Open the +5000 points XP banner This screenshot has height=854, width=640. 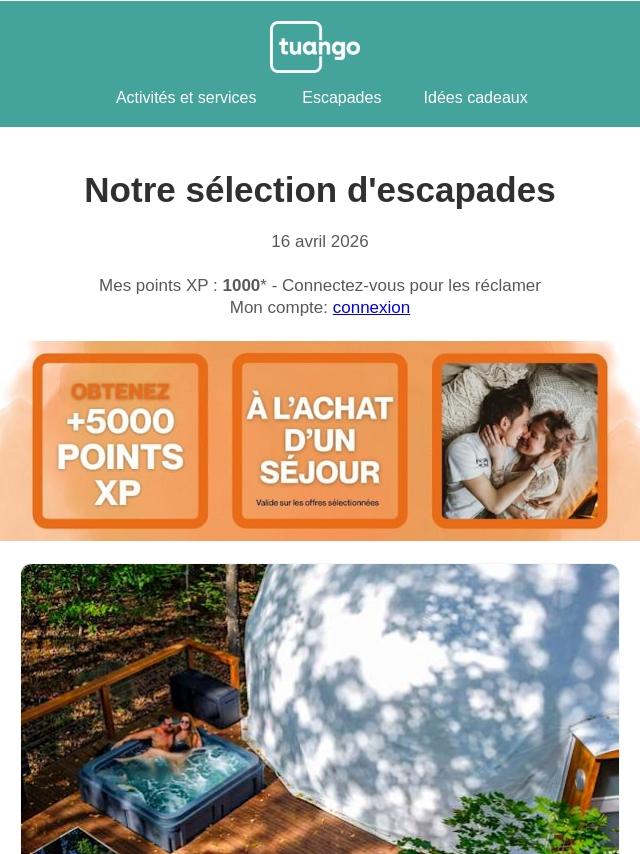320,441
